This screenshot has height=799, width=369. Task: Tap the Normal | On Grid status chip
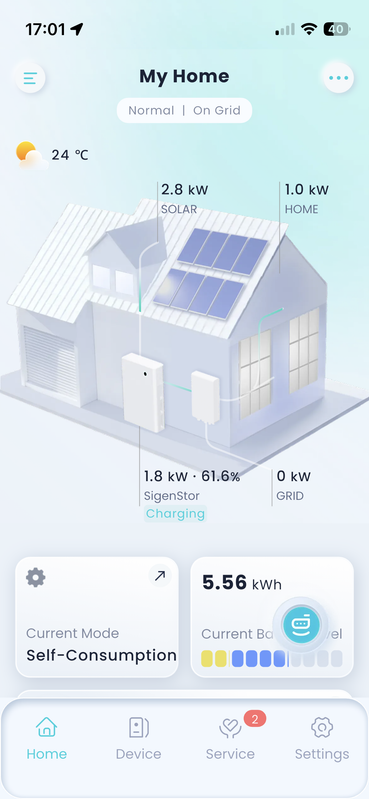pos(184,111)
